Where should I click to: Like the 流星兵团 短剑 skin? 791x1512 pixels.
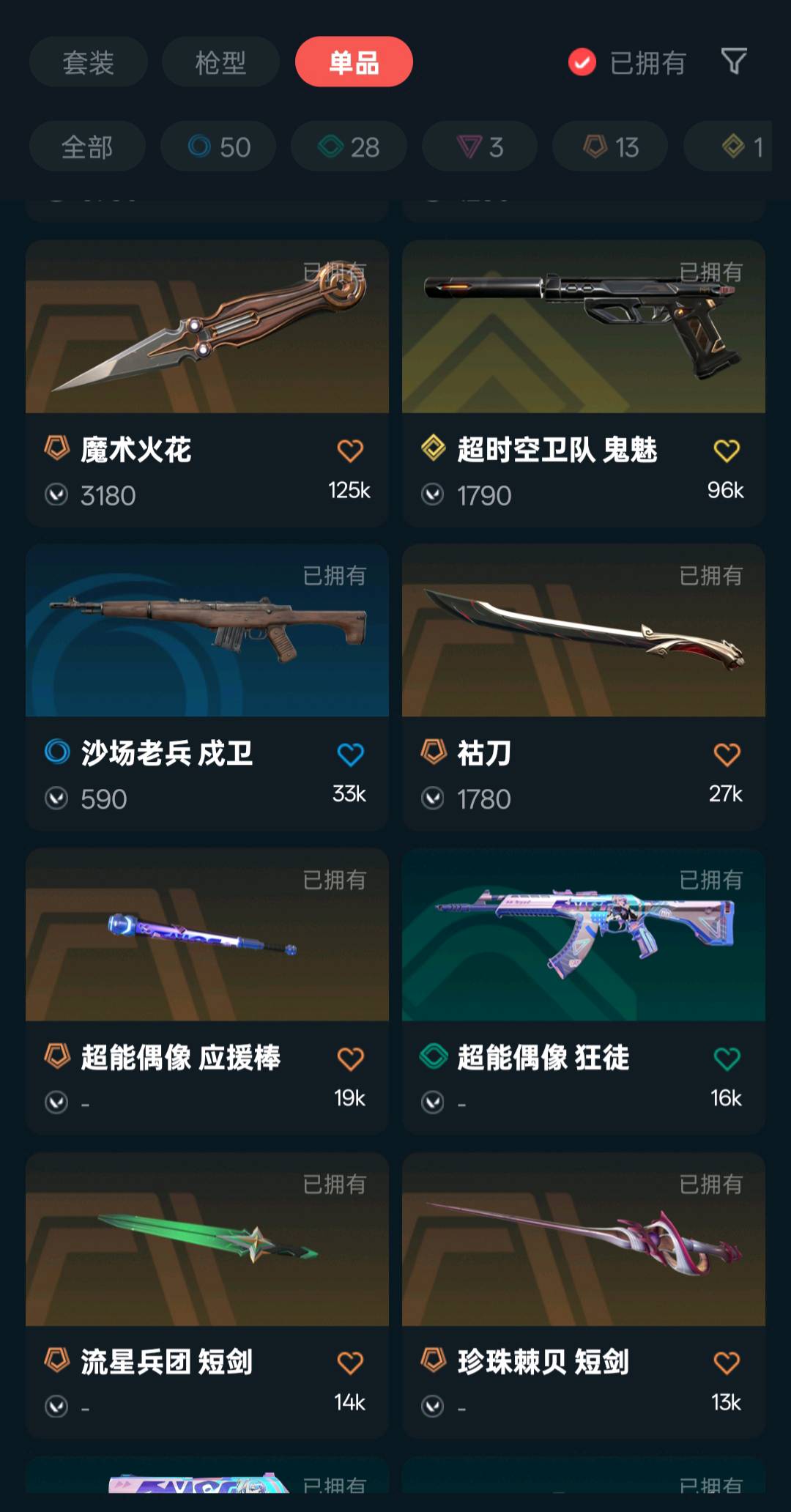coord(350,1363)
